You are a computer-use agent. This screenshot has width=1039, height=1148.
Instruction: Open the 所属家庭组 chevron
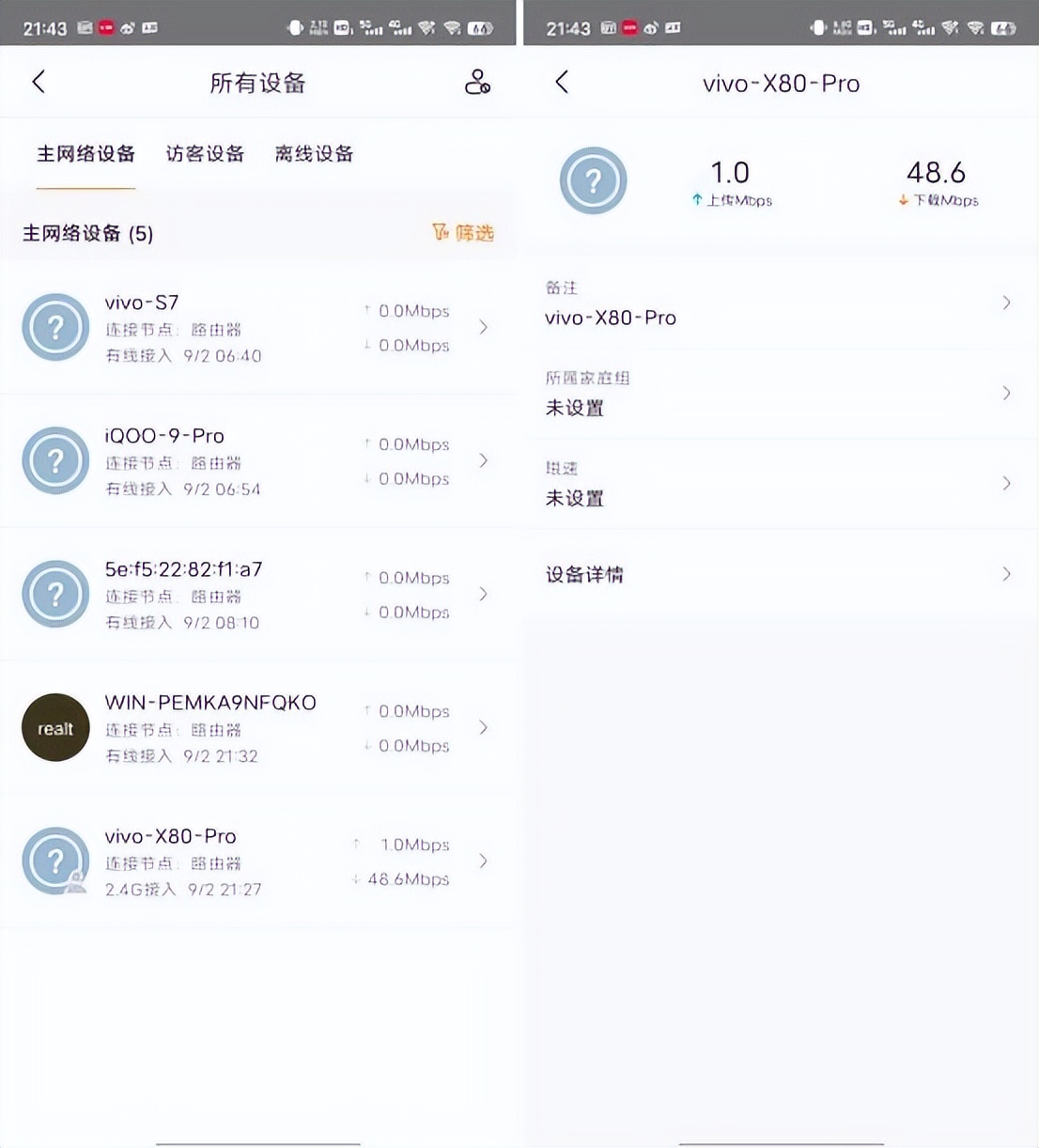click(x=1006, y=393)
